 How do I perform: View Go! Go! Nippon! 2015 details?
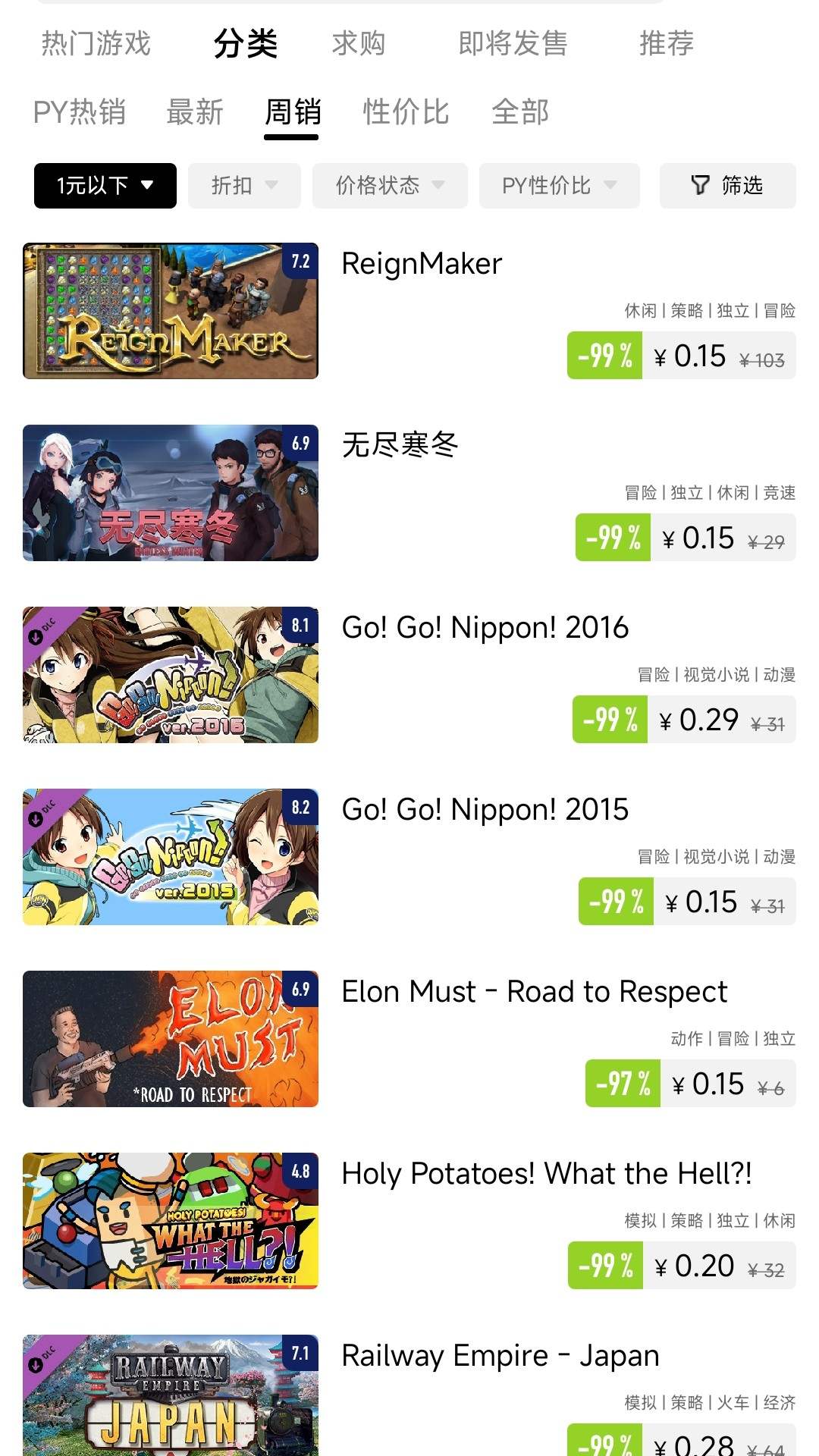485,810
